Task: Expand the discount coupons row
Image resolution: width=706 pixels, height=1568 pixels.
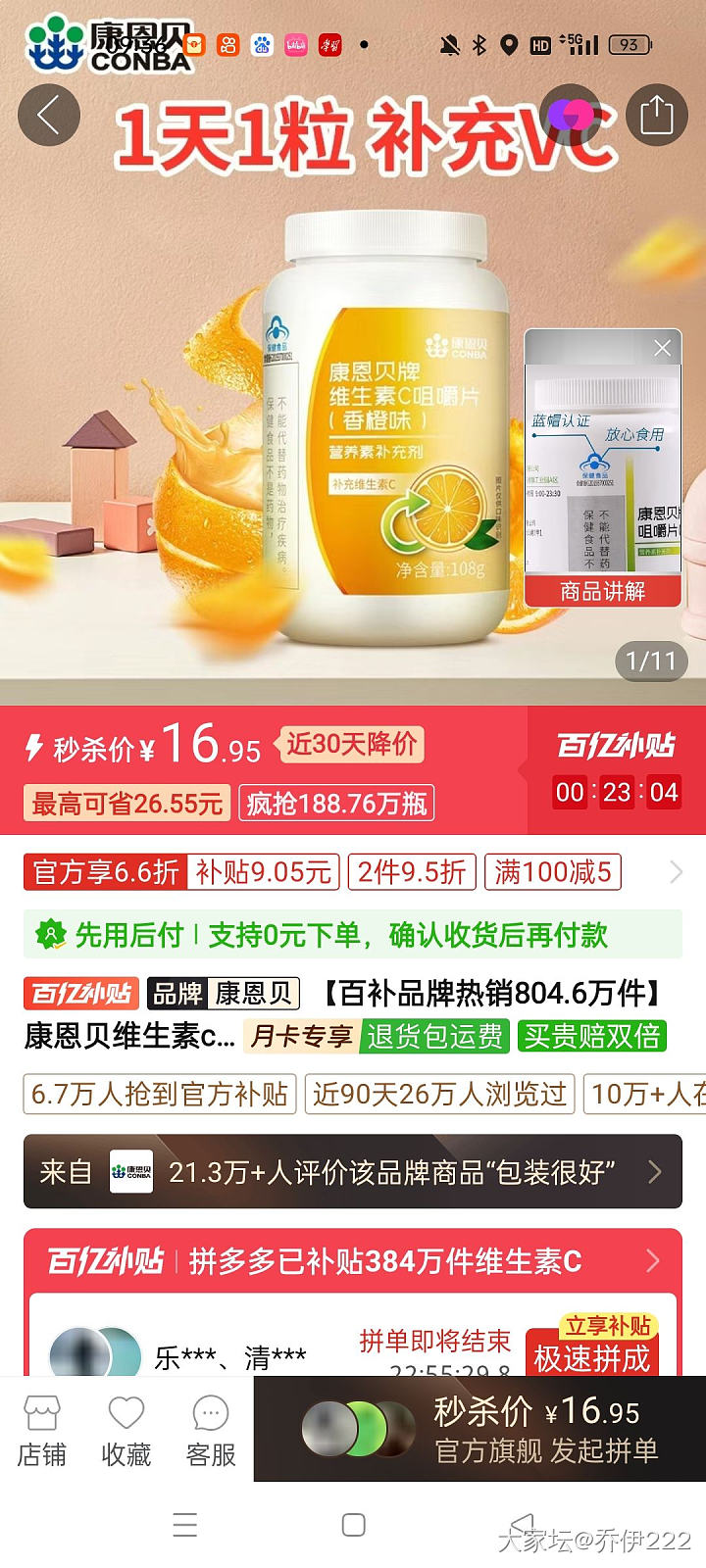Action: click(676, 871)
